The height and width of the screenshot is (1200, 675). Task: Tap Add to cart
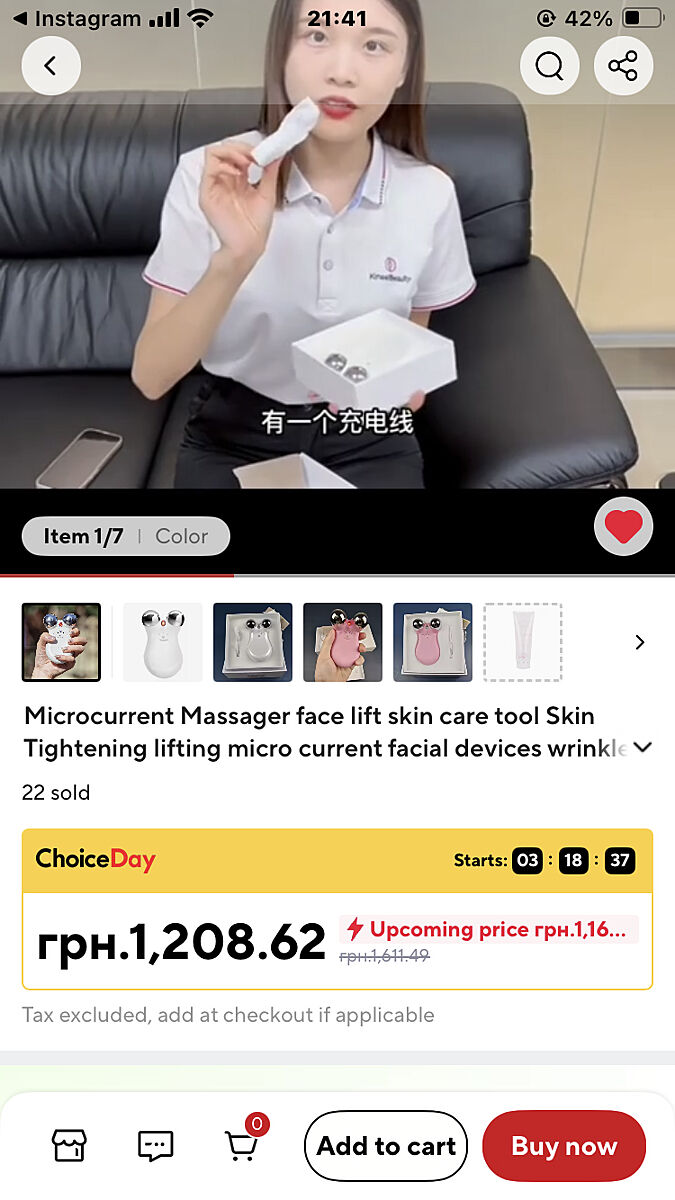coord(386,1146)
